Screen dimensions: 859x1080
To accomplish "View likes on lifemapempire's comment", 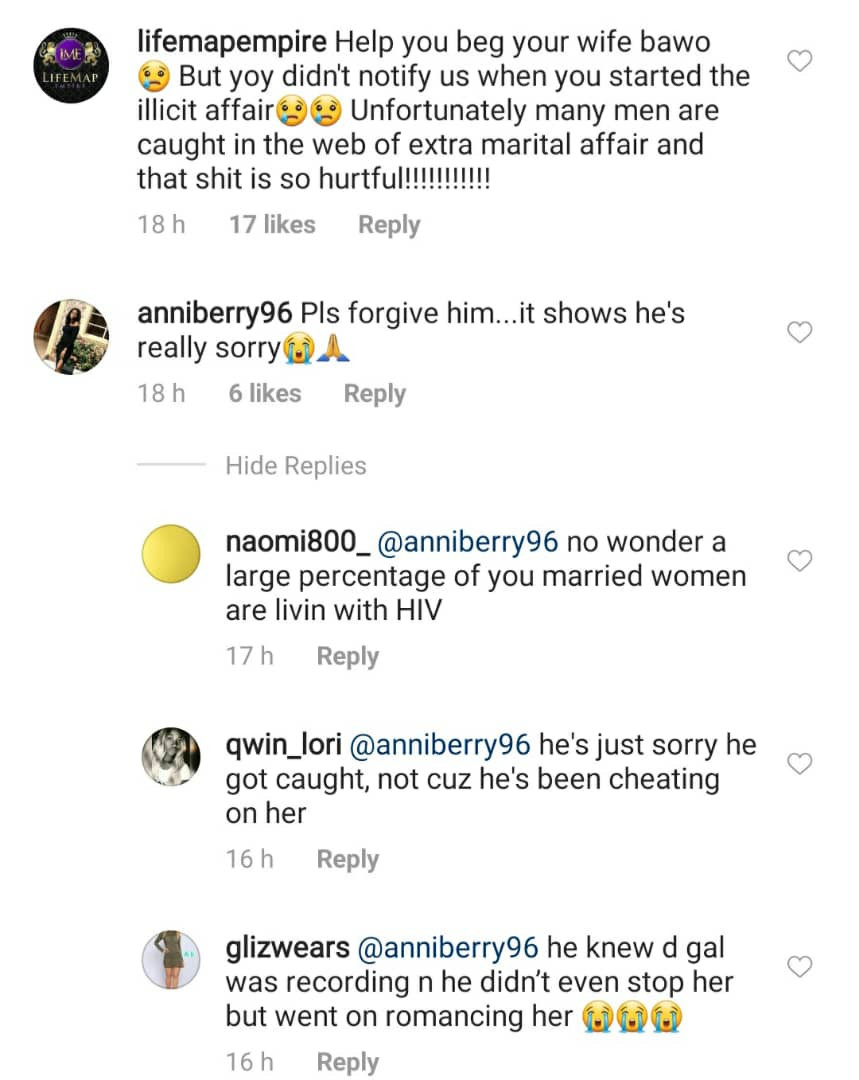I will click(271, 225).
